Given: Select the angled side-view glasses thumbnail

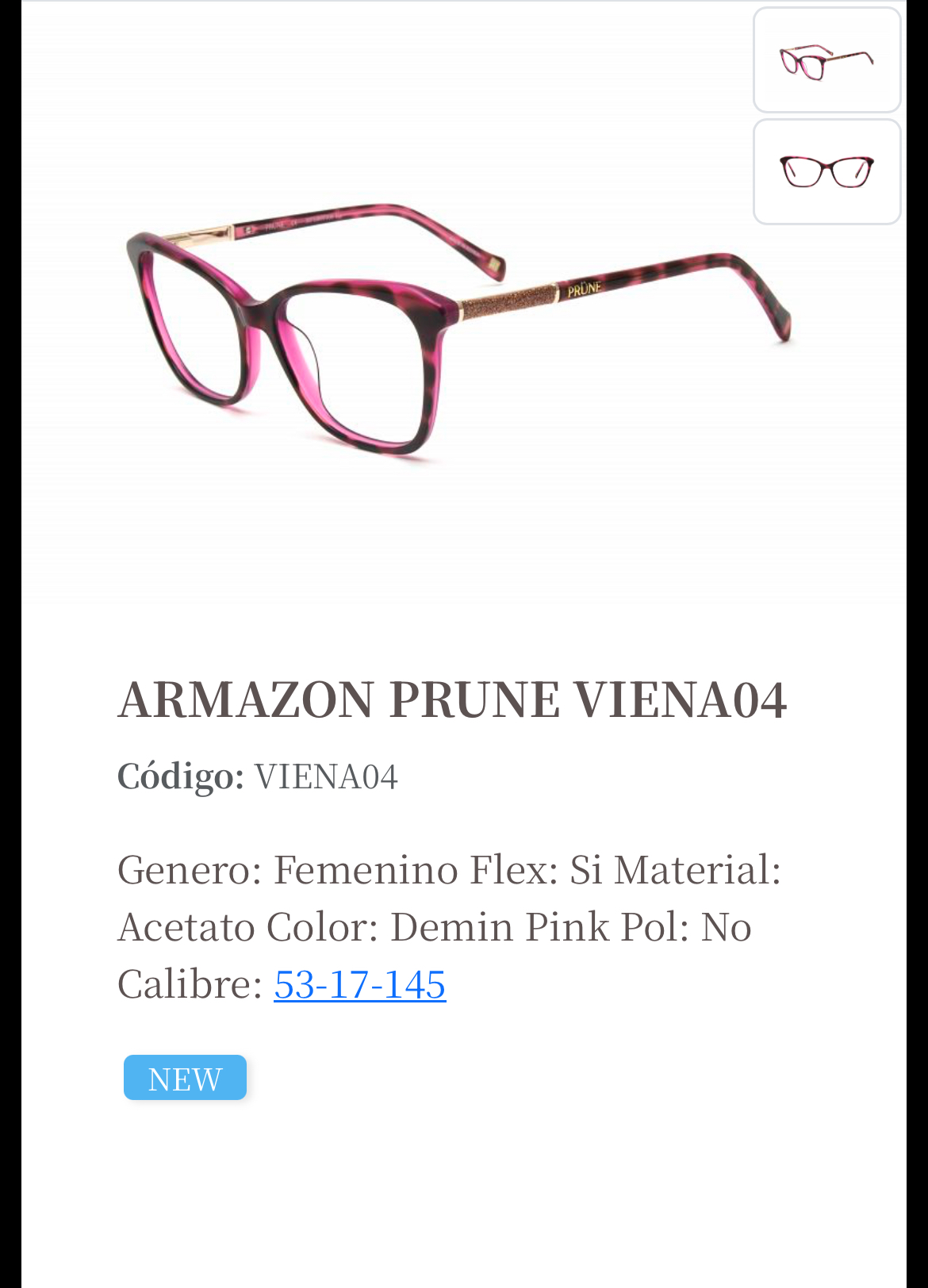Looking at the screenshot, I should click(826, 60).
